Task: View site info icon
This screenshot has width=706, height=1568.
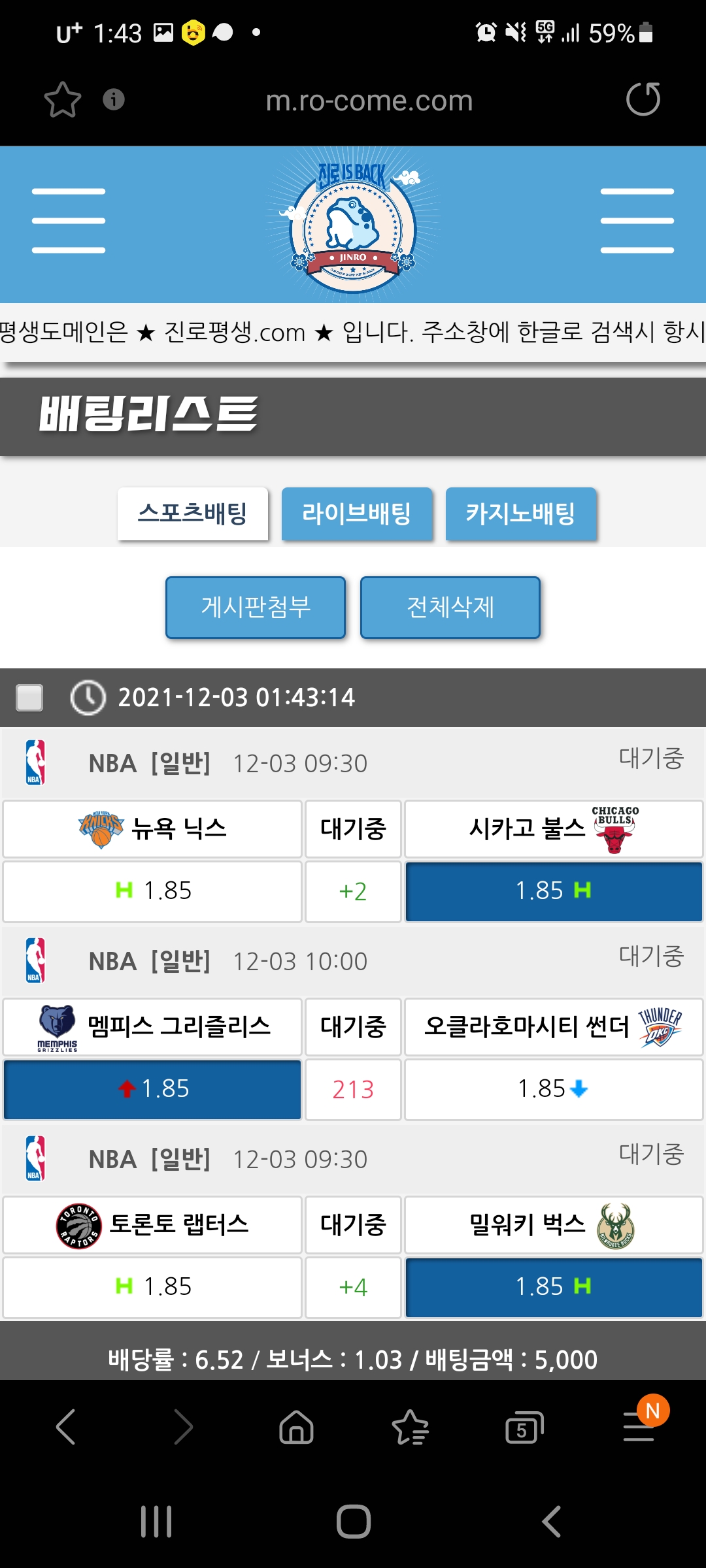Action: point(114,99)
